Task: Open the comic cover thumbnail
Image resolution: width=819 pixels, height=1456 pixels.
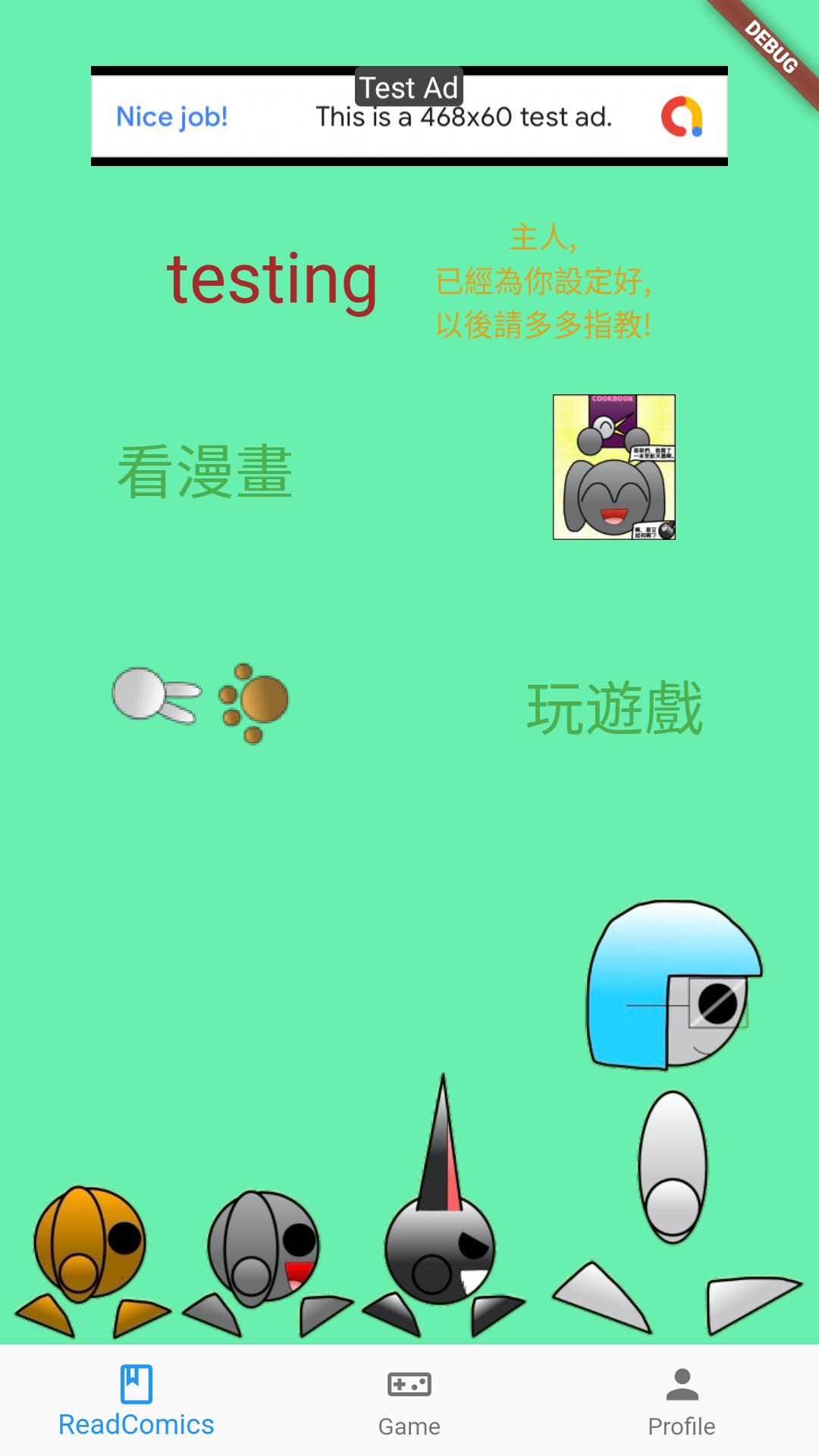Action: pos(613,467)
